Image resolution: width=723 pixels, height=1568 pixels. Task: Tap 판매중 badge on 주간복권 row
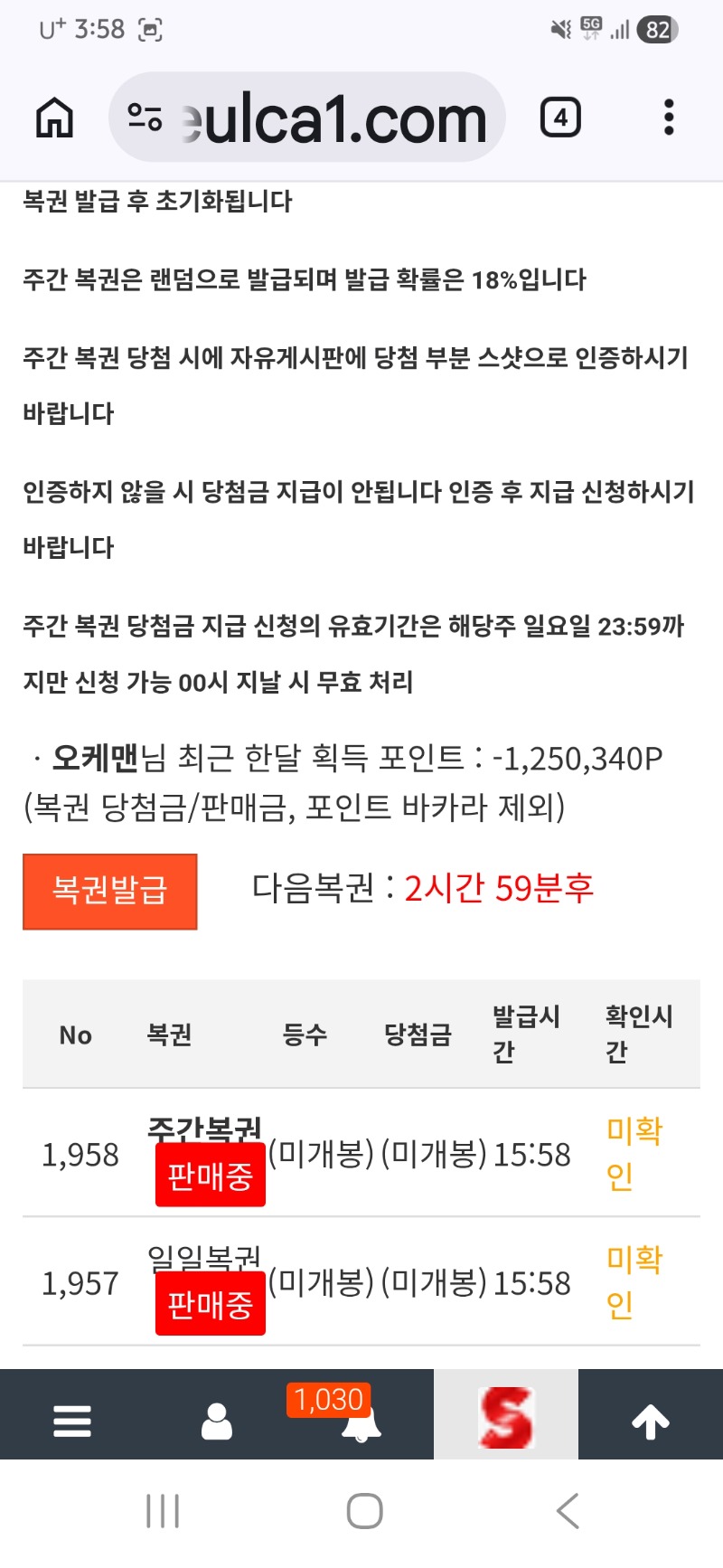point(210,1175)
